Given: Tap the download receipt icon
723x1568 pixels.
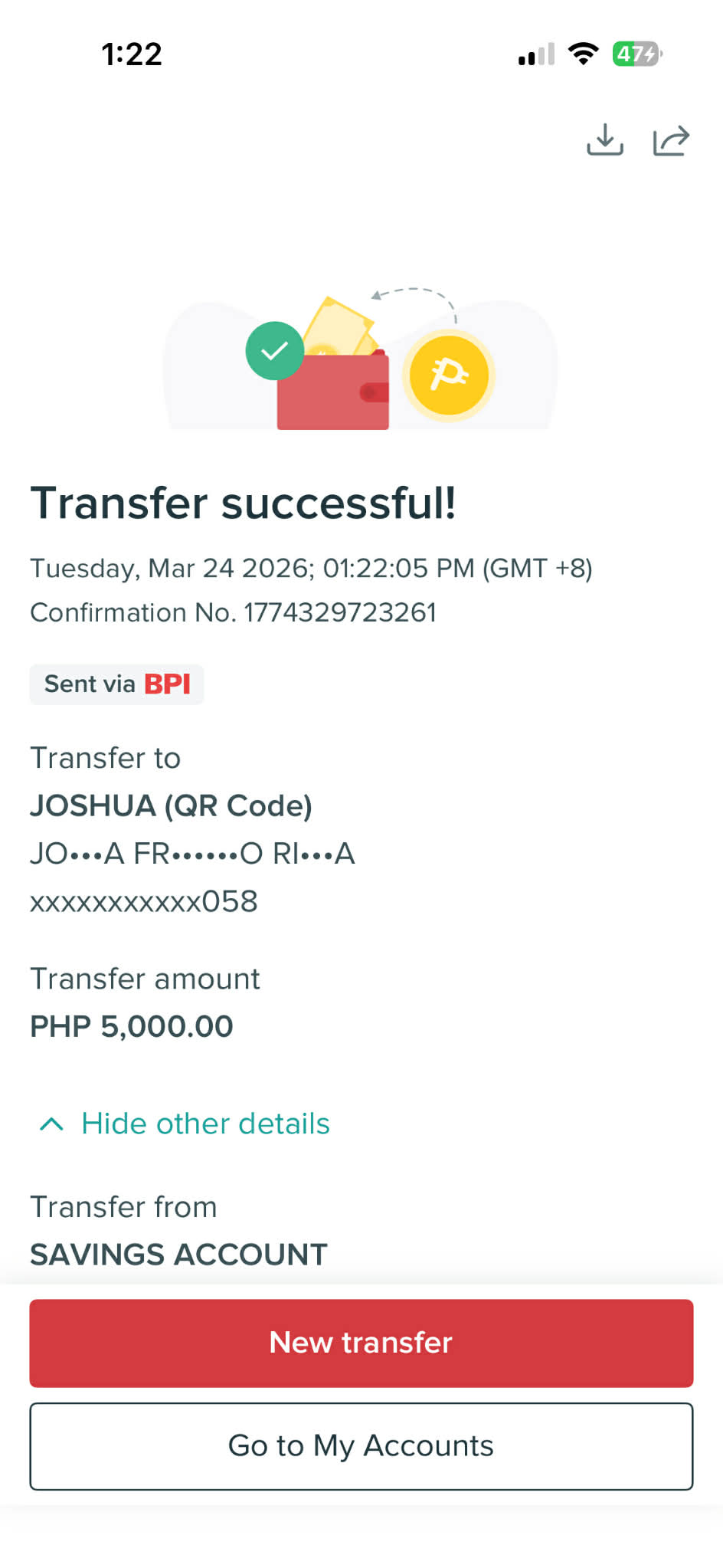Looking at the screenshot, I should pyautogui.click(x=605, y=140).
